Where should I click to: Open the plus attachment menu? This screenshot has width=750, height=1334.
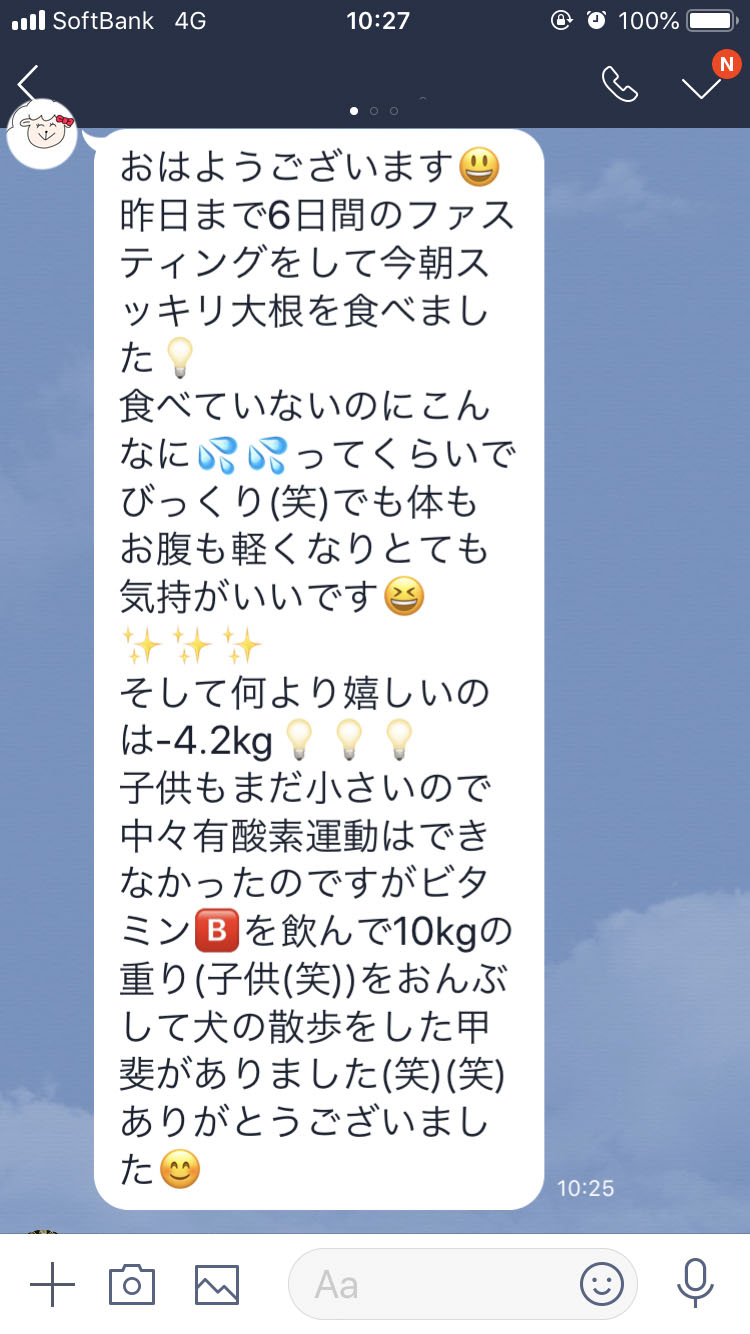point(52,1284)
